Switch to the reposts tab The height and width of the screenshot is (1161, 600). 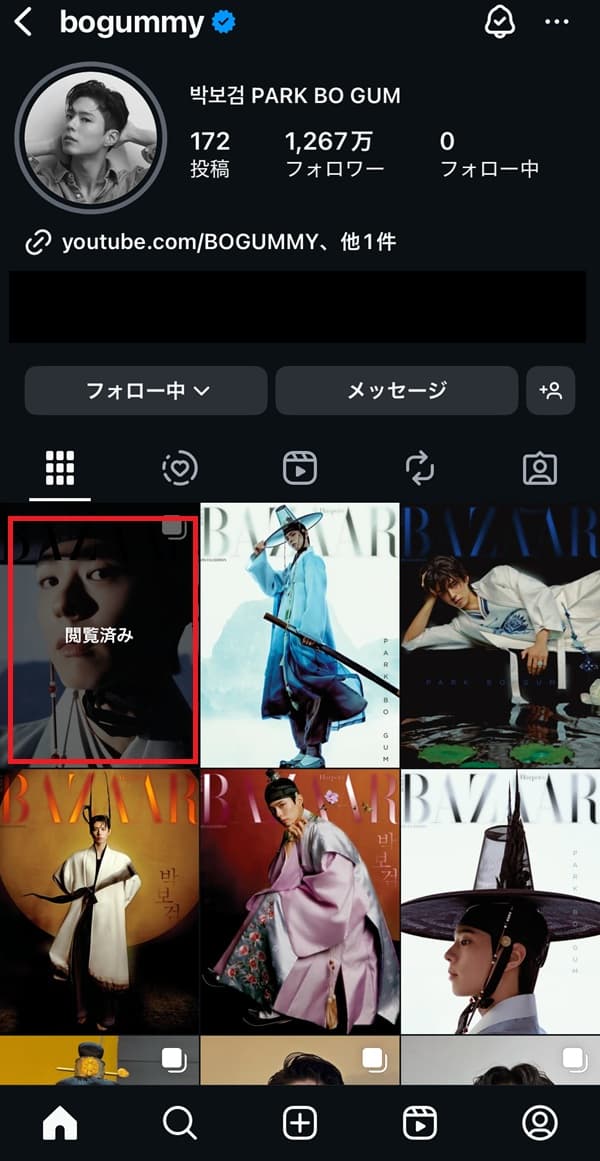[x=420, y=467]
